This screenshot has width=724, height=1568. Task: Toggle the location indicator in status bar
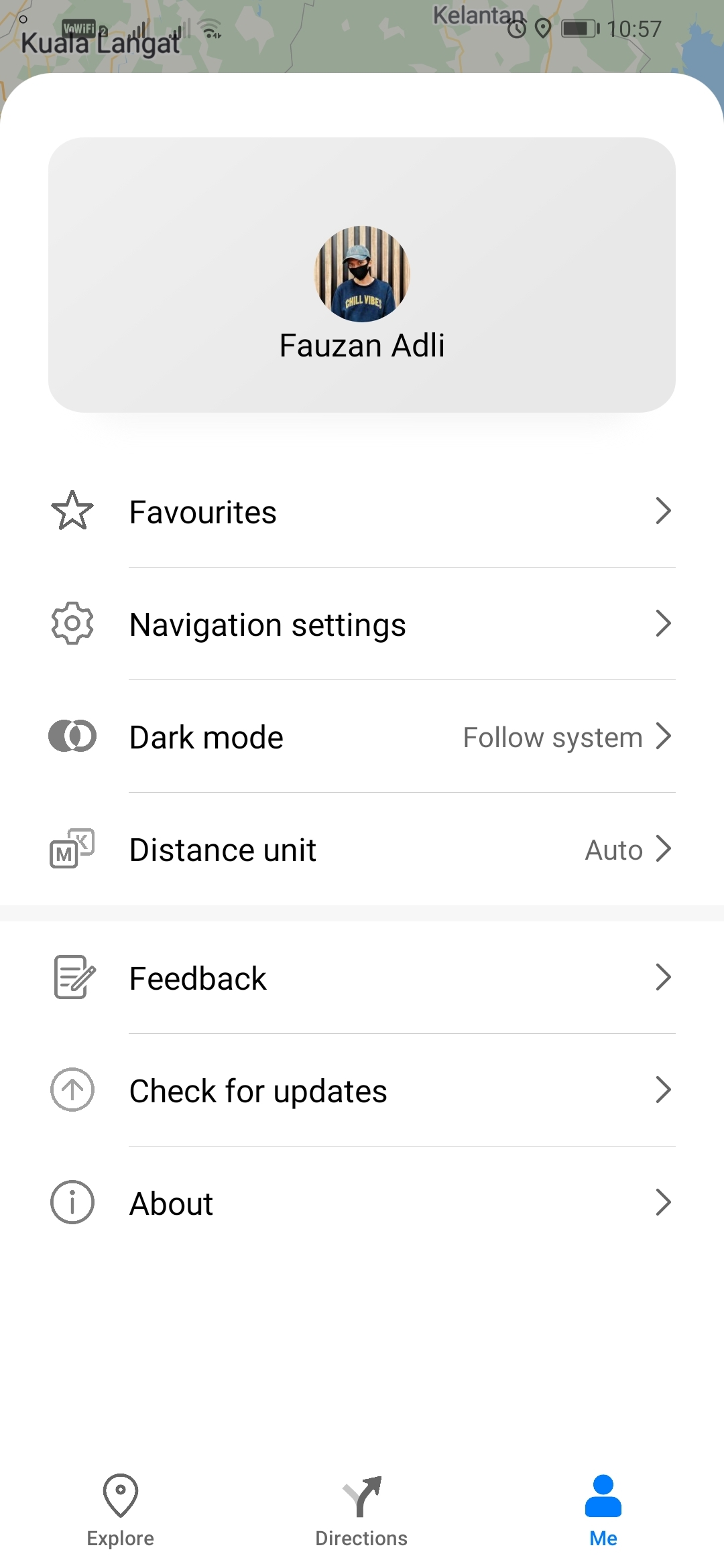pos(543,28)
